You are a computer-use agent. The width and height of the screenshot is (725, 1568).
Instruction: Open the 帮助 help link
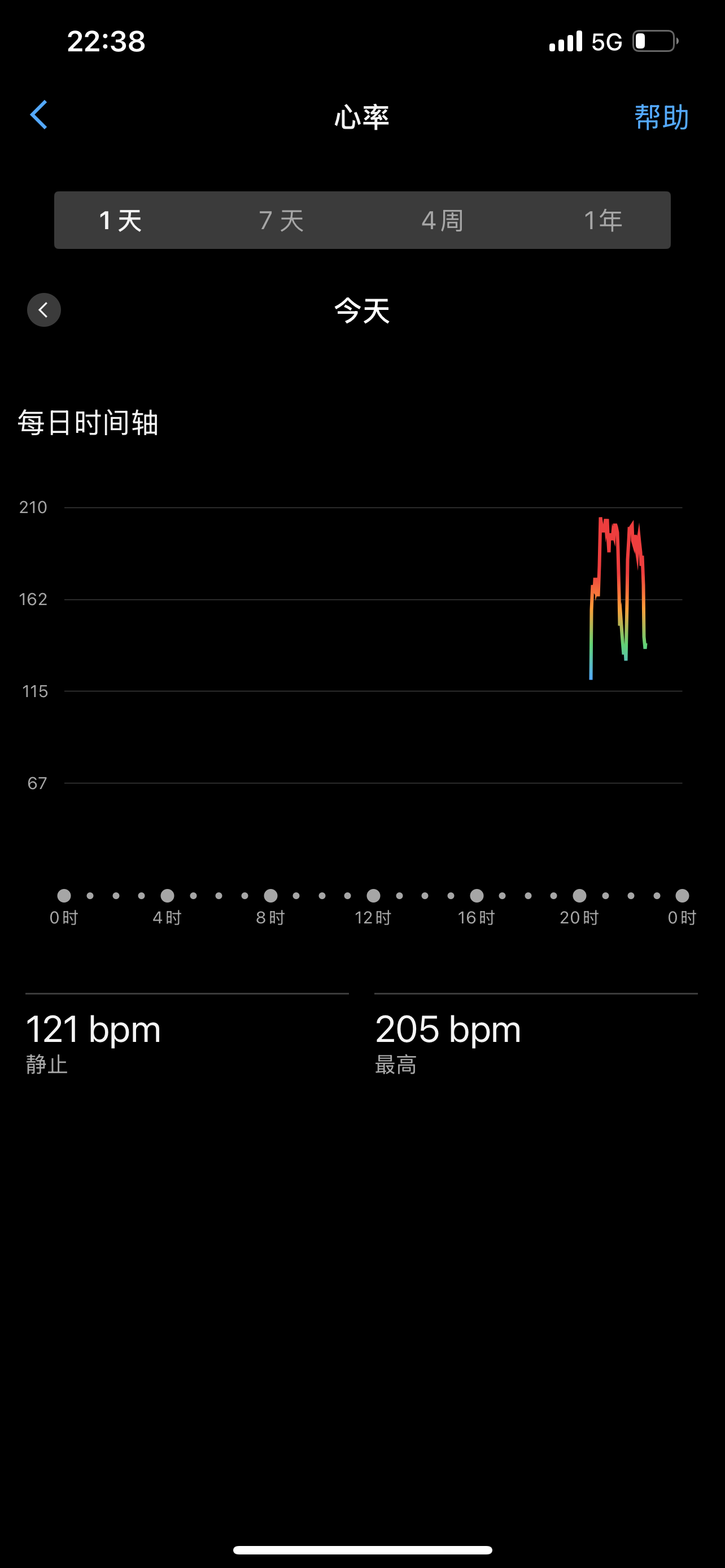pyautogui.click(x=661, y=117)
